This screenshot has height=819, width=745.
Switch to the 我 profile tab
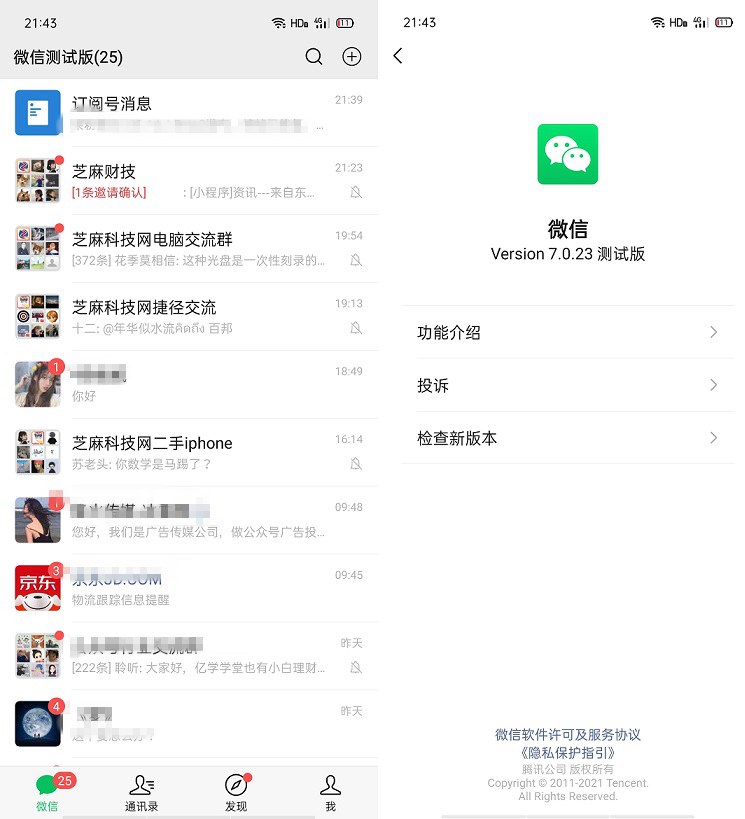[x=330, y=792]
